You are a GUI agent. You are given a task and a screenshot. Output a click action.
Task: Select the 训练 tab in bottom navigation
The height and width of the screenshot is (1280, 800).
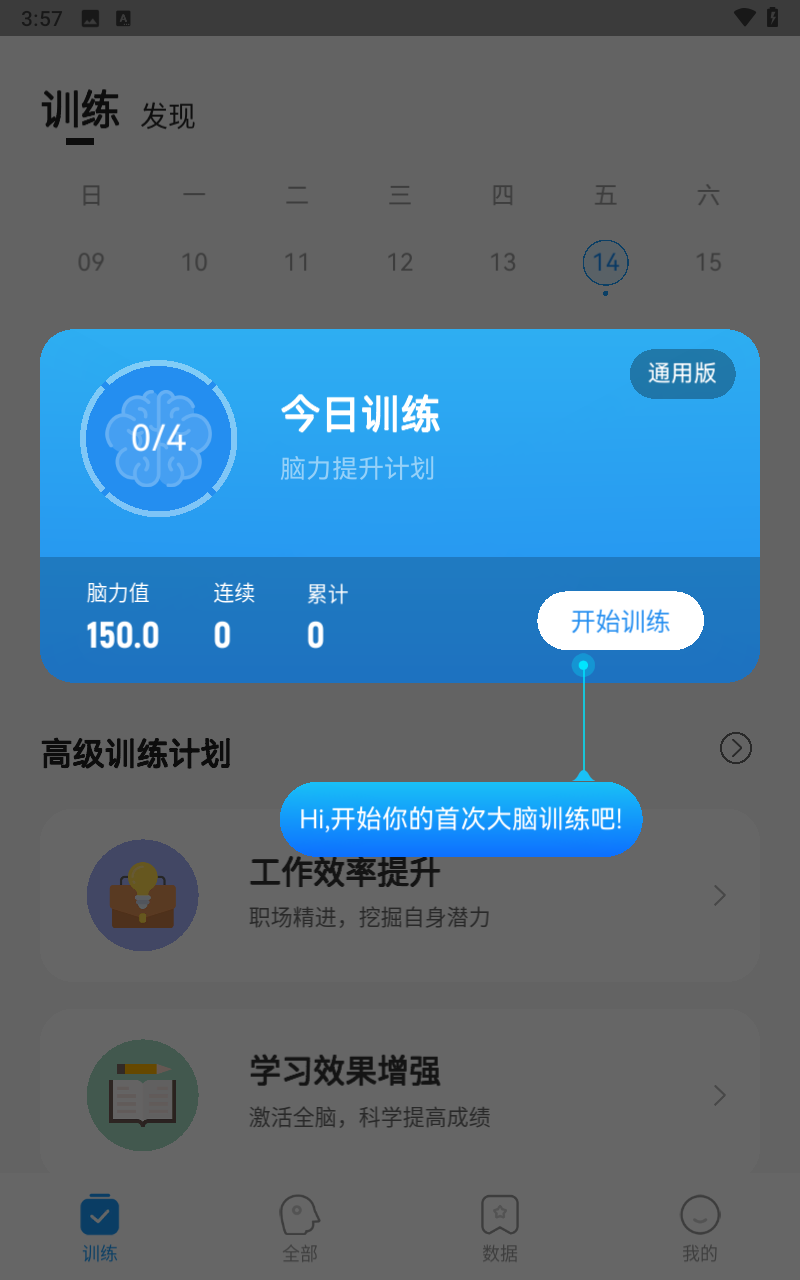pyautogui.click(x=99, y=1227)
